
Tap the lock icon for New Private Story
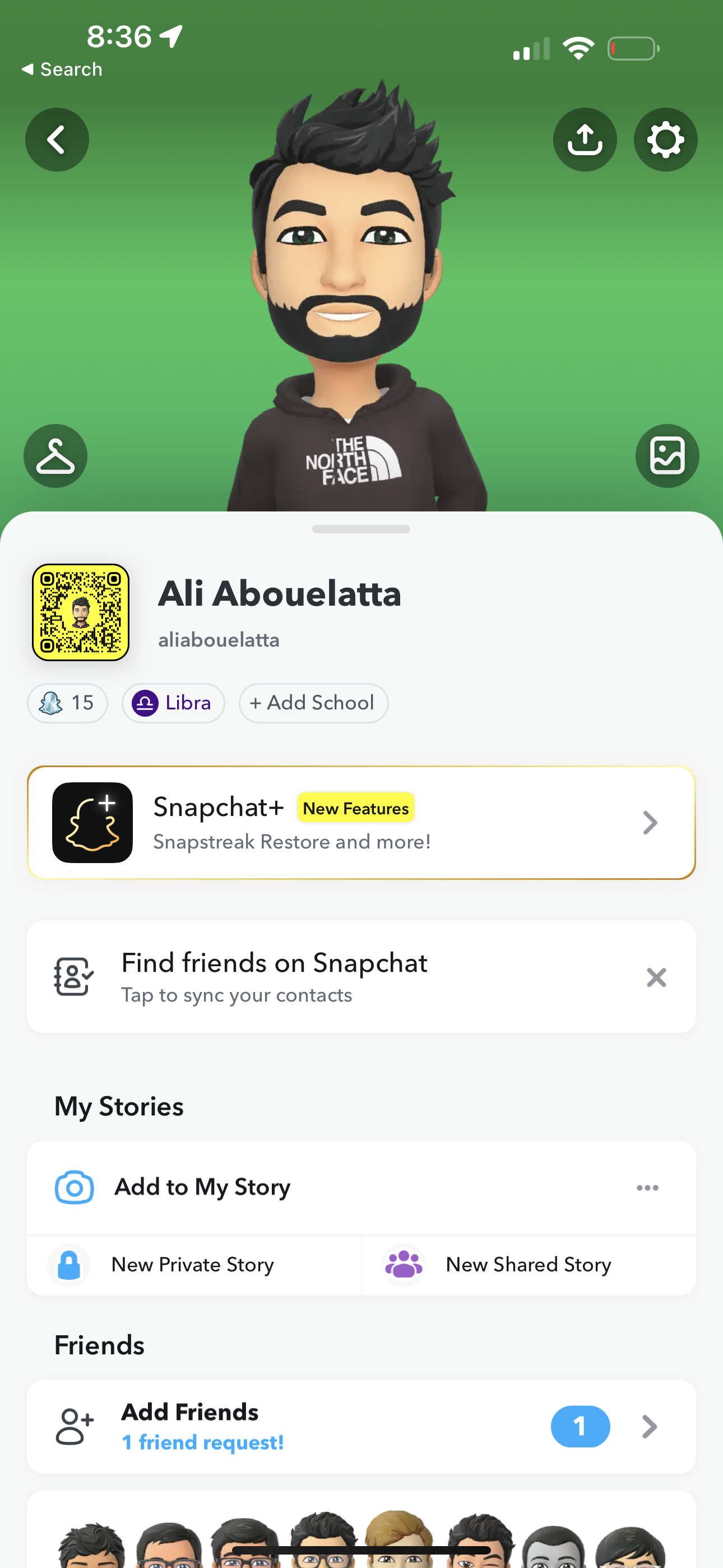[68, 1264]
